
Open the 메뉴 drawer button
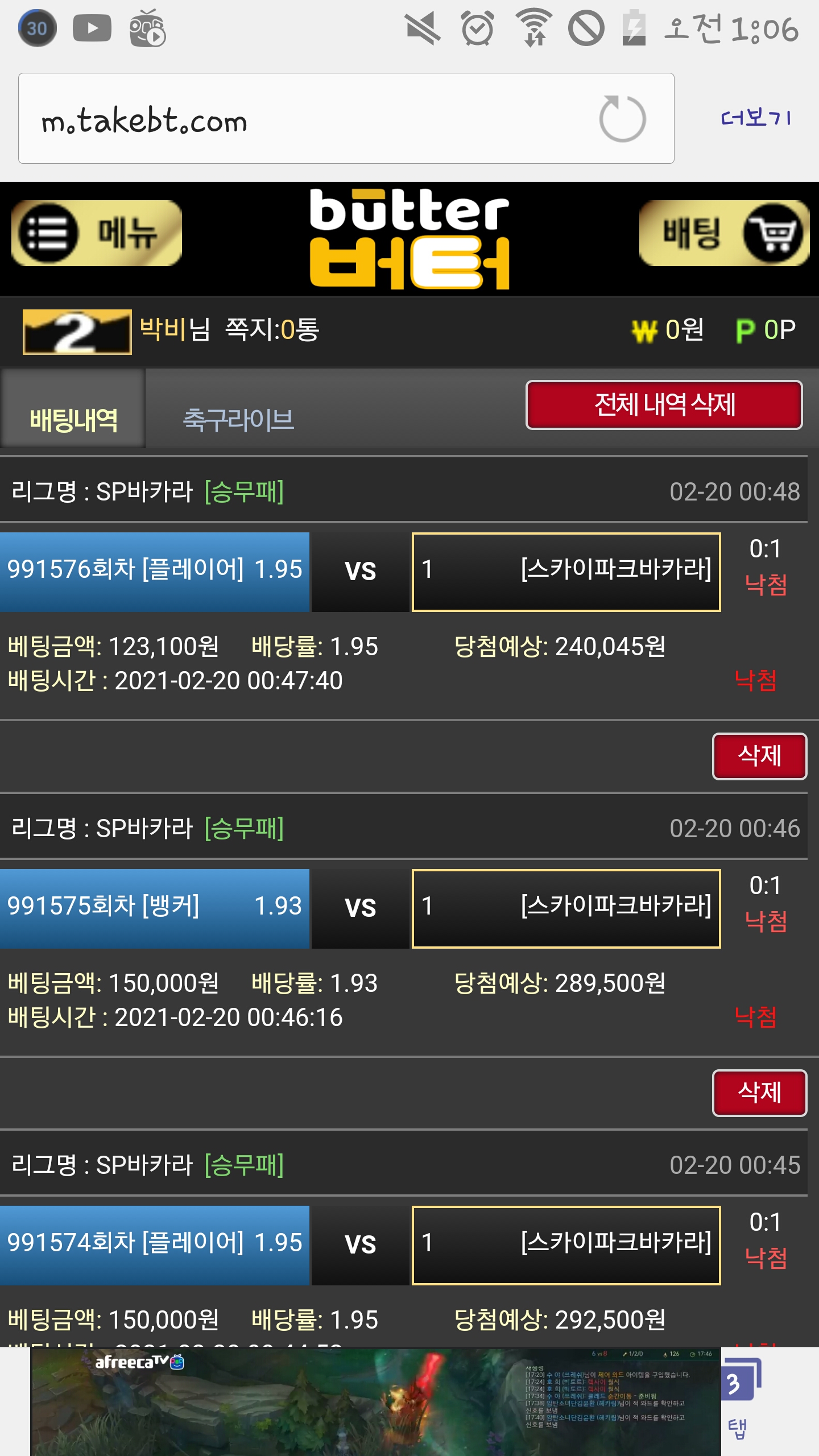pyautogui.click(x=97, y=233)
